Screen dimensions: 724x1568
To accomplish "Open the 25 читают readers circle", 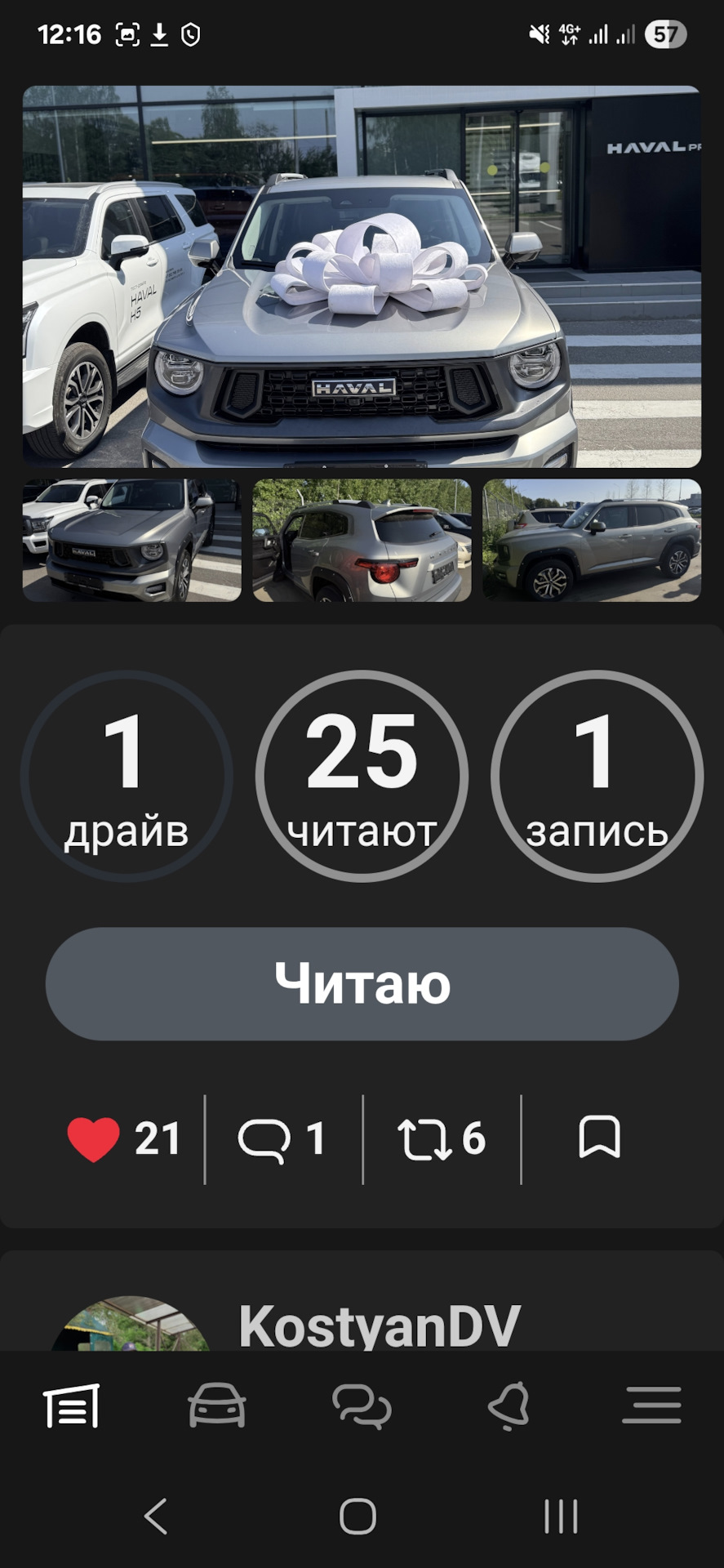I will click(362, 776).
